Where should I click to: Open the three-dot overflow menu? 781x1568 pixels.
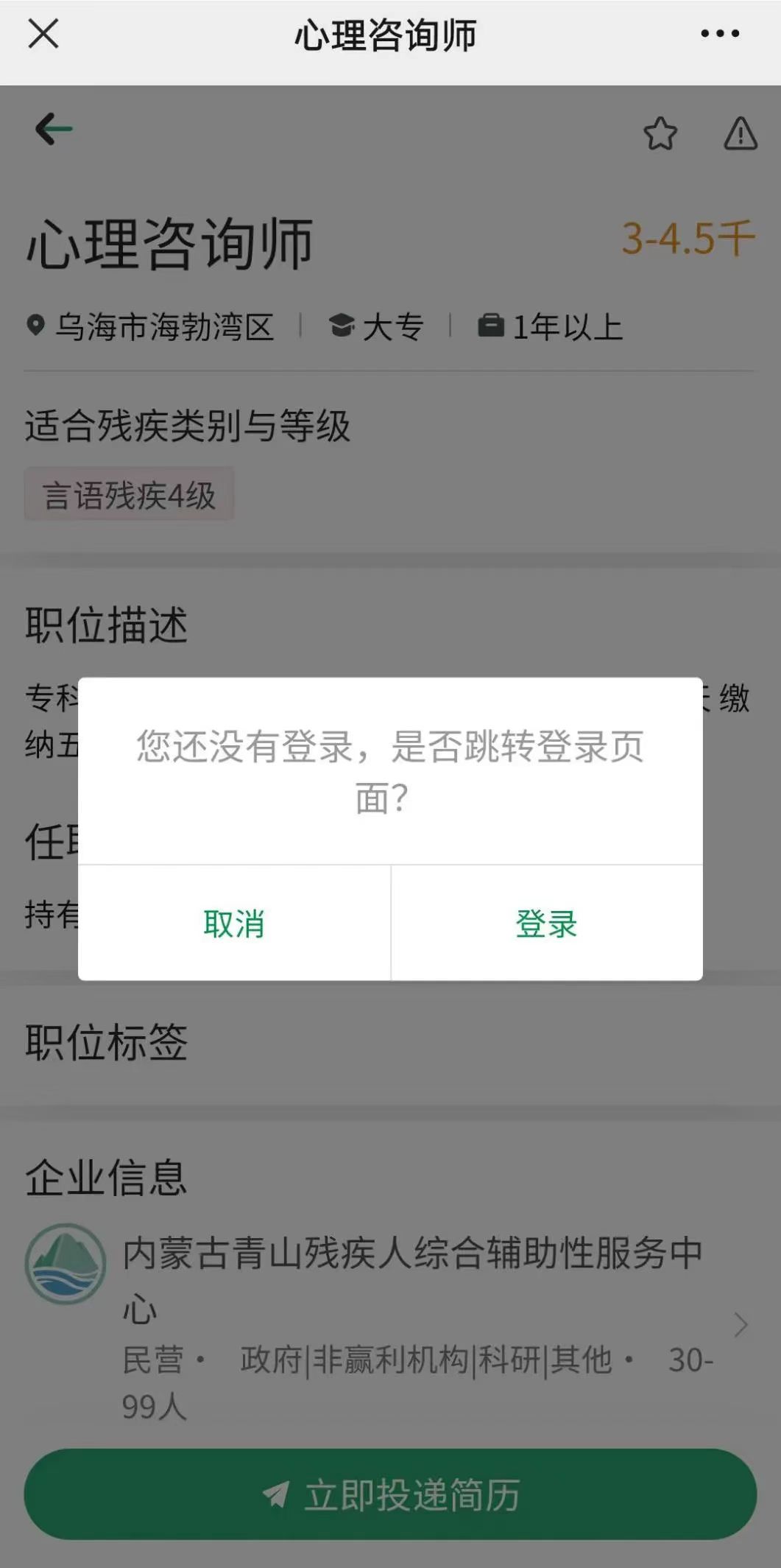pyautogui.click(x=719, y=34)
